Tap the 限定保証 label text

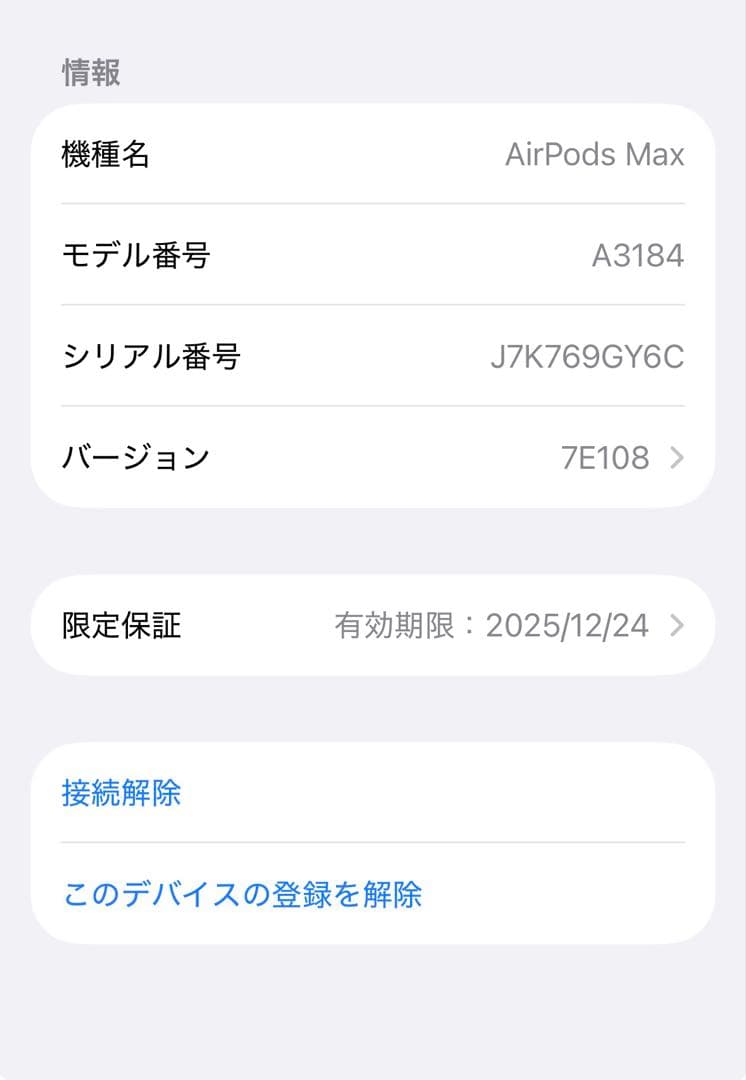122,627
